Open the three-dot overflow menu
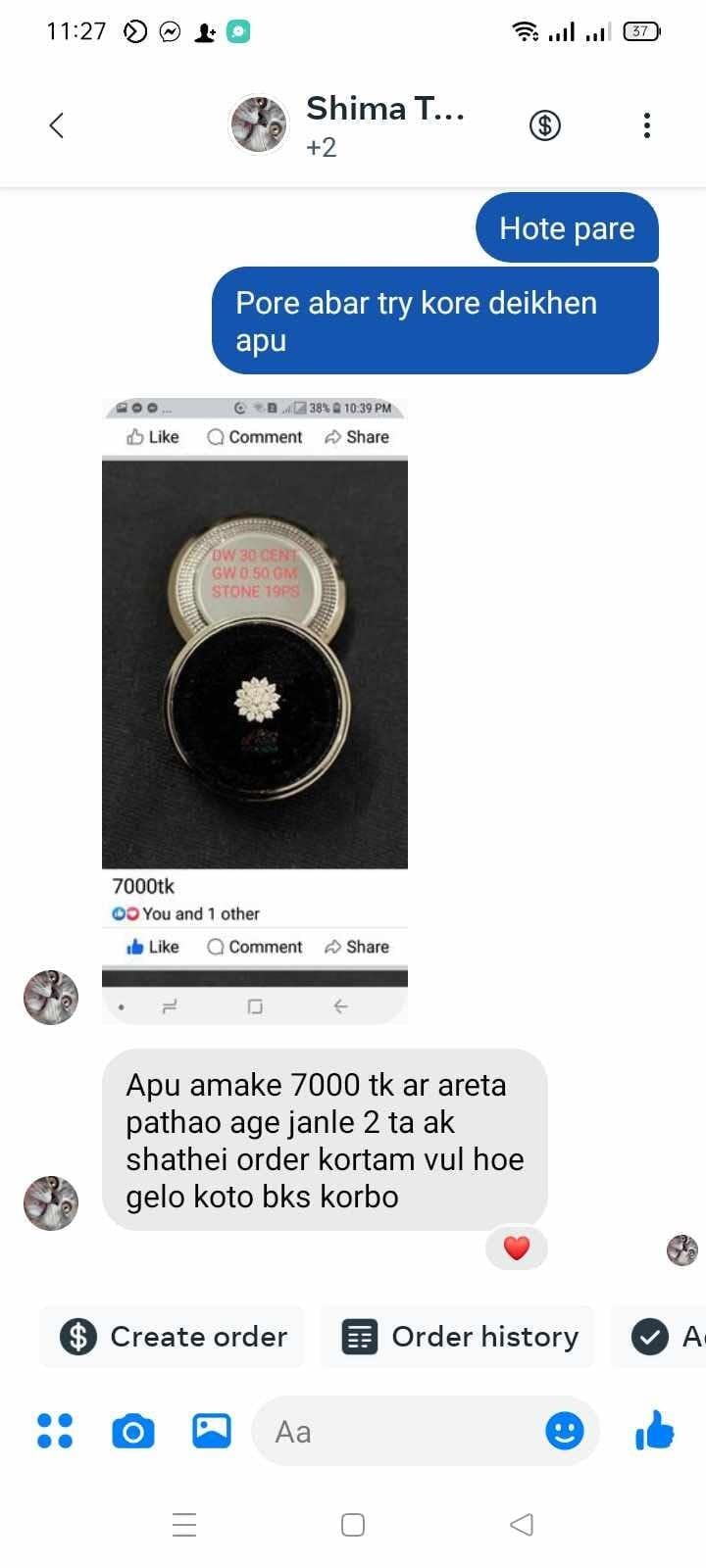The width and height of the screenshot is (706, 1568). click(646, 125)
